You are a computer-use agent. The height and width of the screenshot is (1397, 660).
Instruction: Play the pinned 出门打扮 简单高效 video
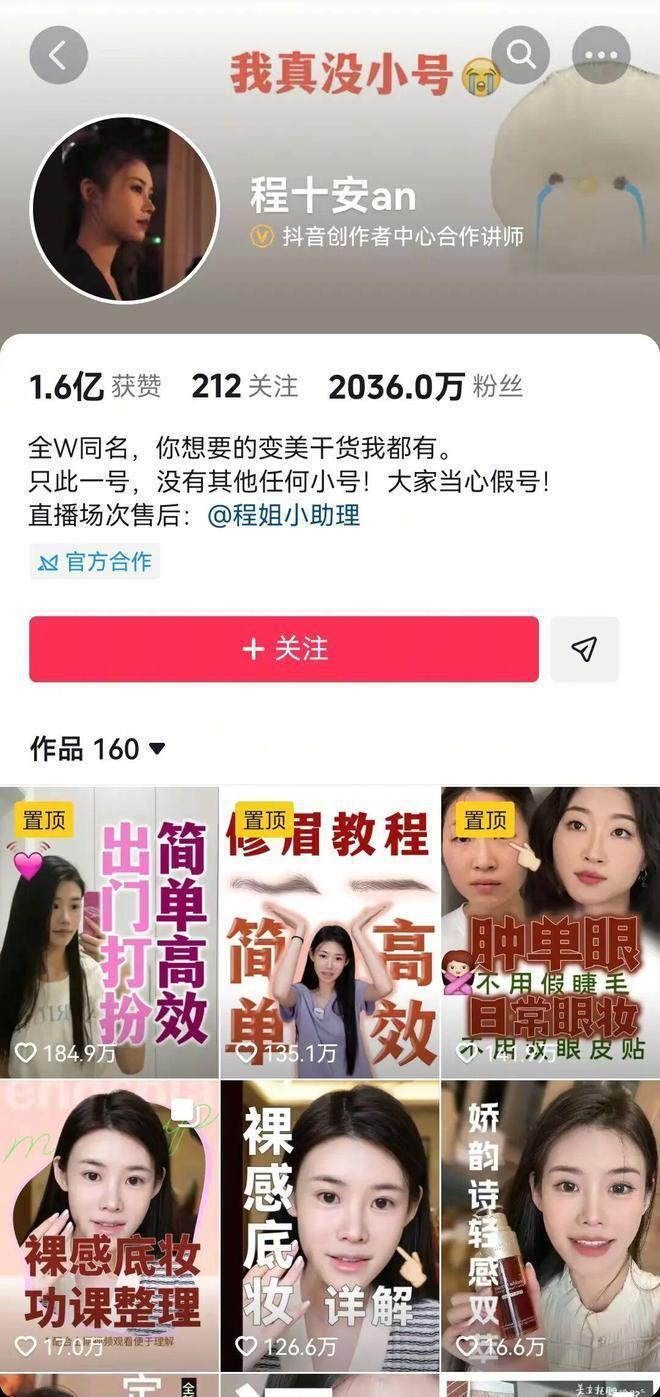(109, 932)
